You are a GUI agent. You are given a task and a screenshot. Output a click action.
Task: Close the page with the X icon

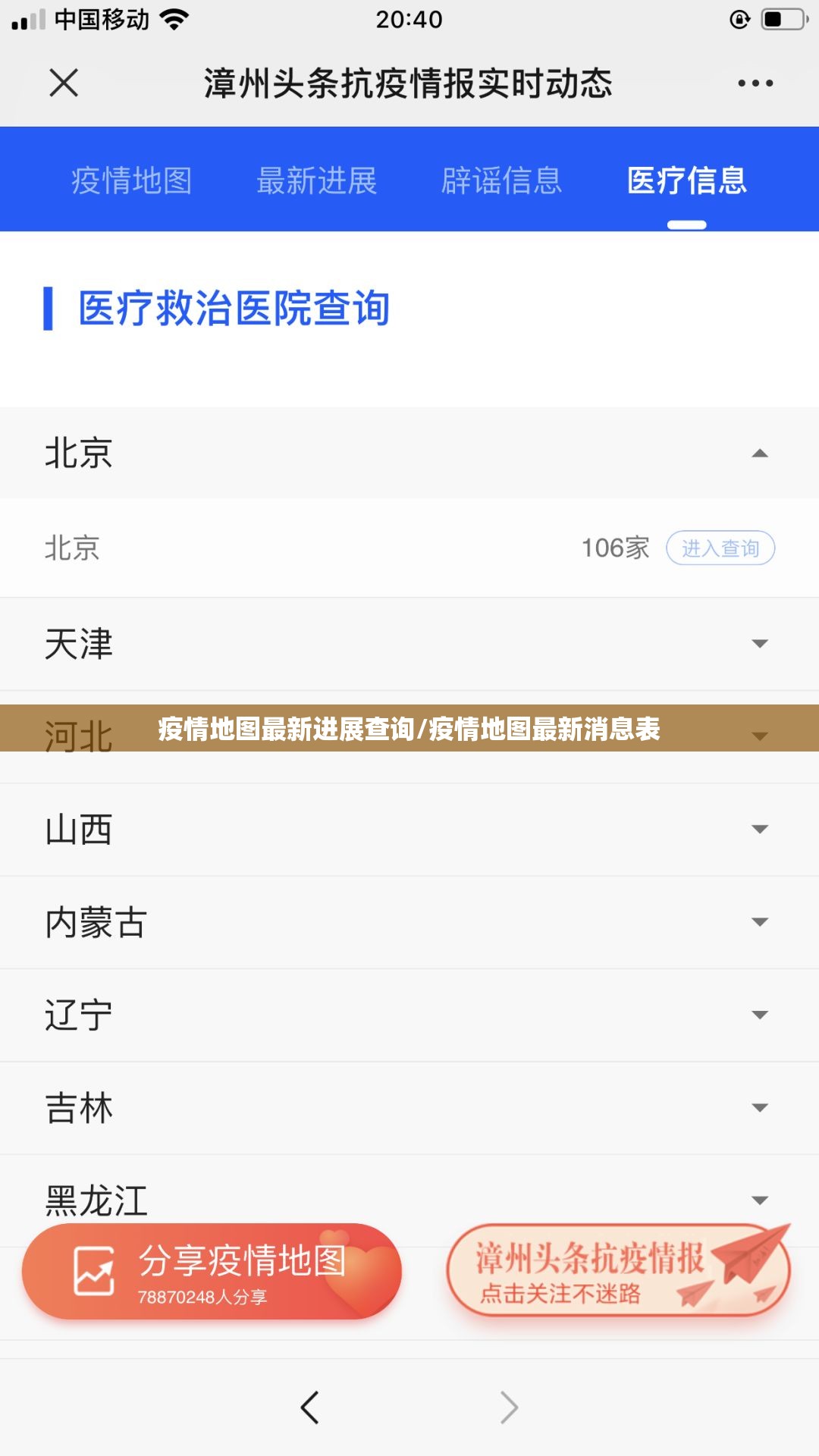[64, 83]
